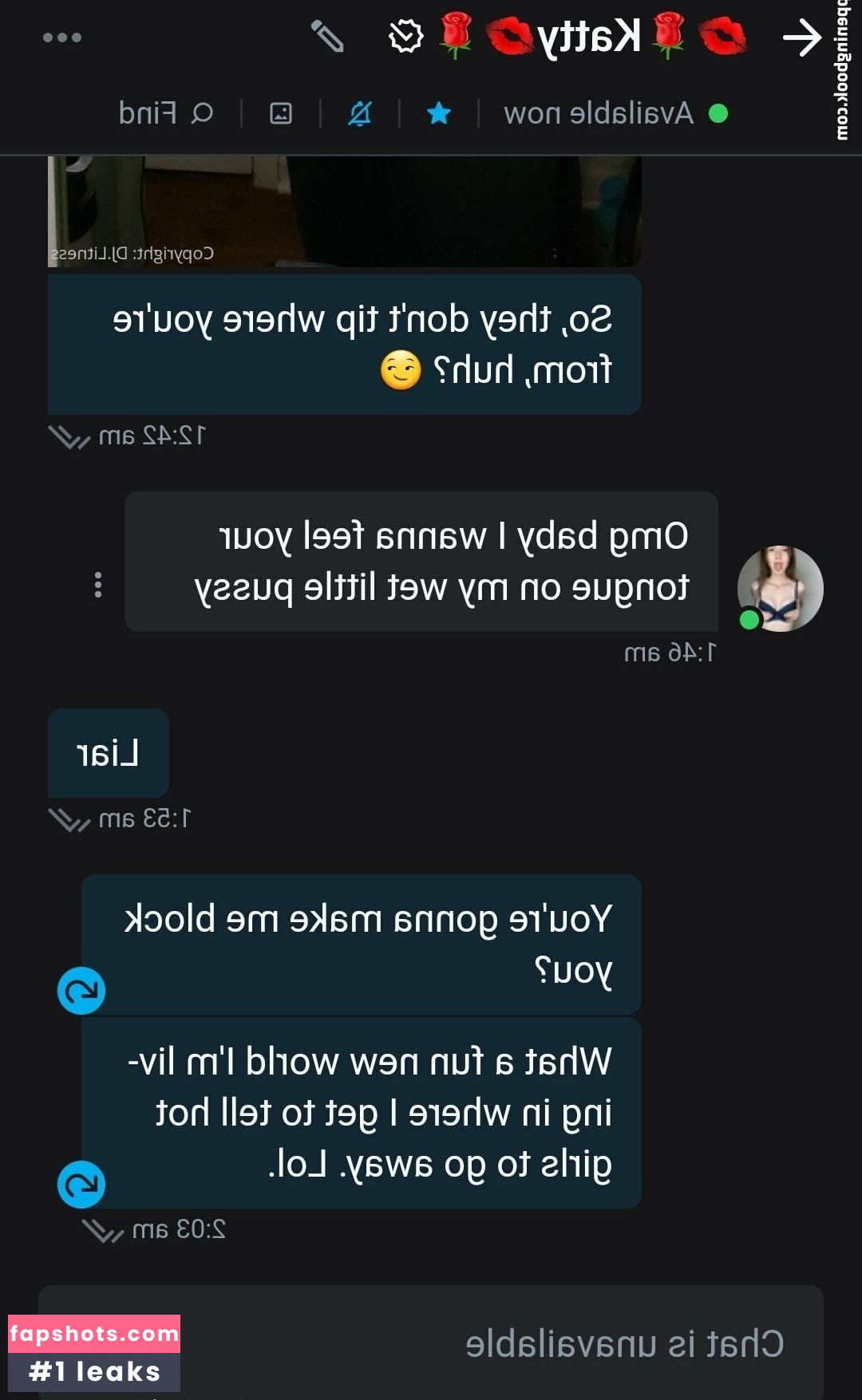862x1400 pixels.
Task: Go back from the Katty chat
Action: point(801,38)
